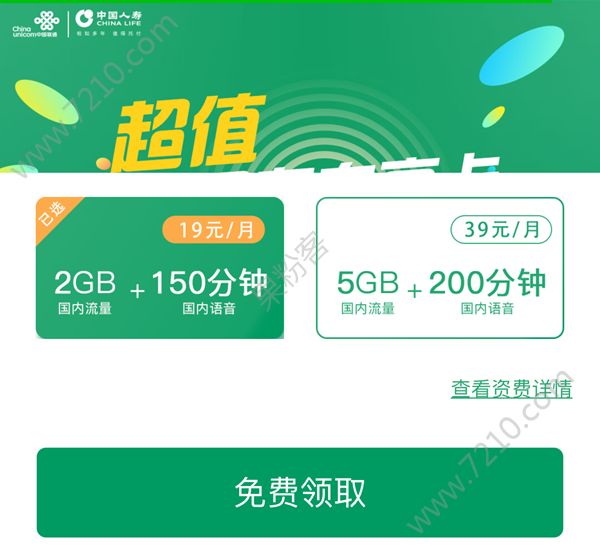
Task: Tap the 免费领取 button
Action: click(x=300, y=492)
